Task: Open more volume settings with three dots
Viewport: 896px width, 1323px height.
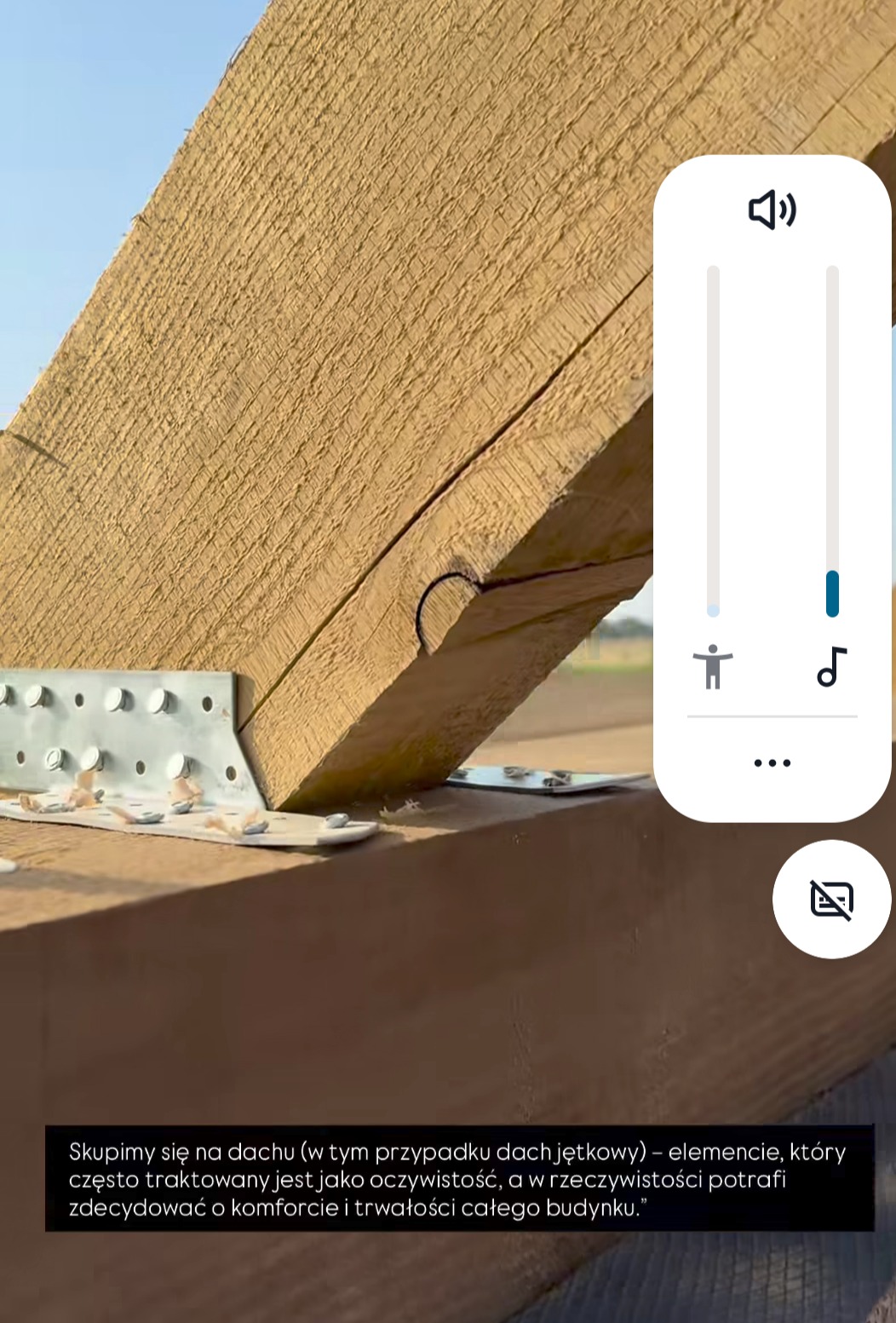Action: pos(772,762)
